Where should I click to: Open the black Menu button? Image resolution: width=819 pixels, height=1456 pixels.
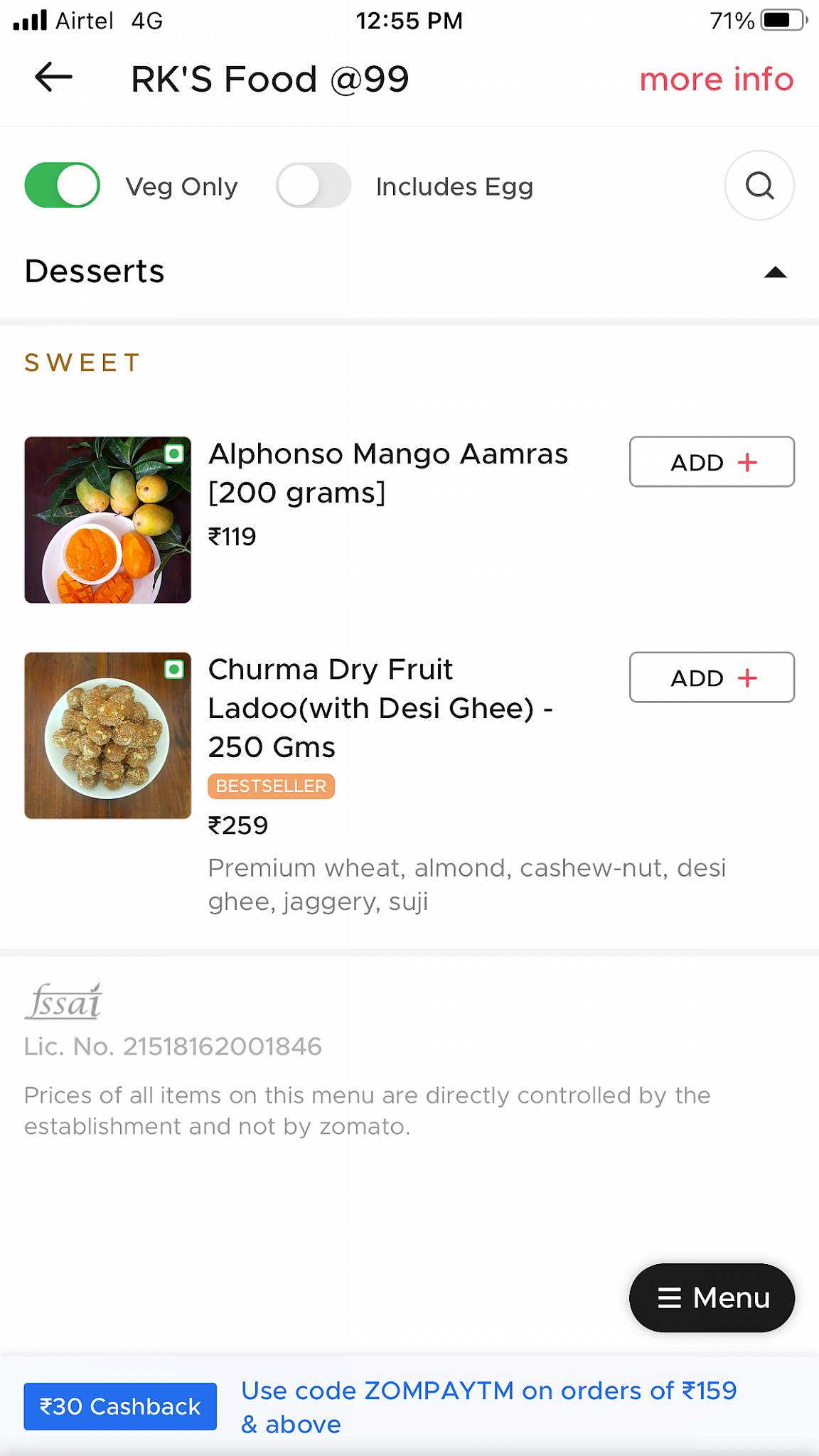tap(712, 1297)
